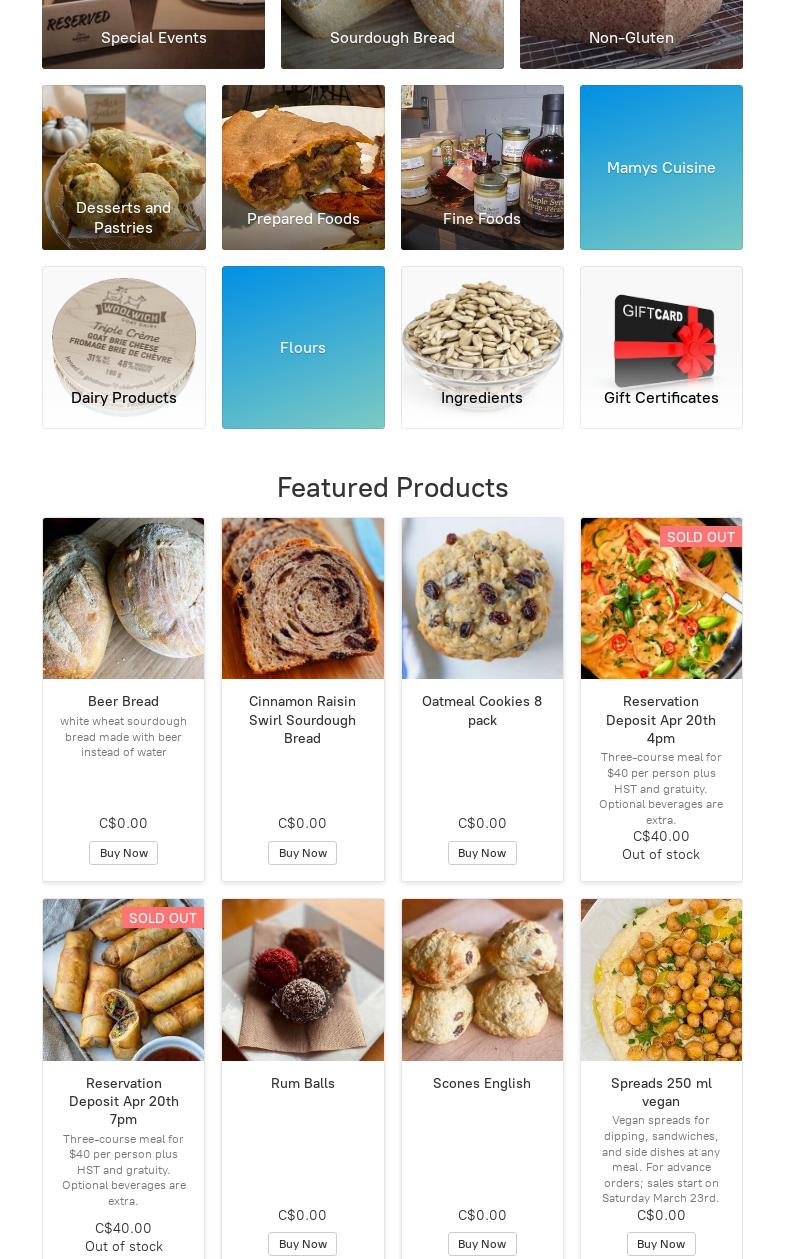Viewport: 785px width, 1259px height.
Task: Select the Mamys Cuisine tile
Action: 661,167
